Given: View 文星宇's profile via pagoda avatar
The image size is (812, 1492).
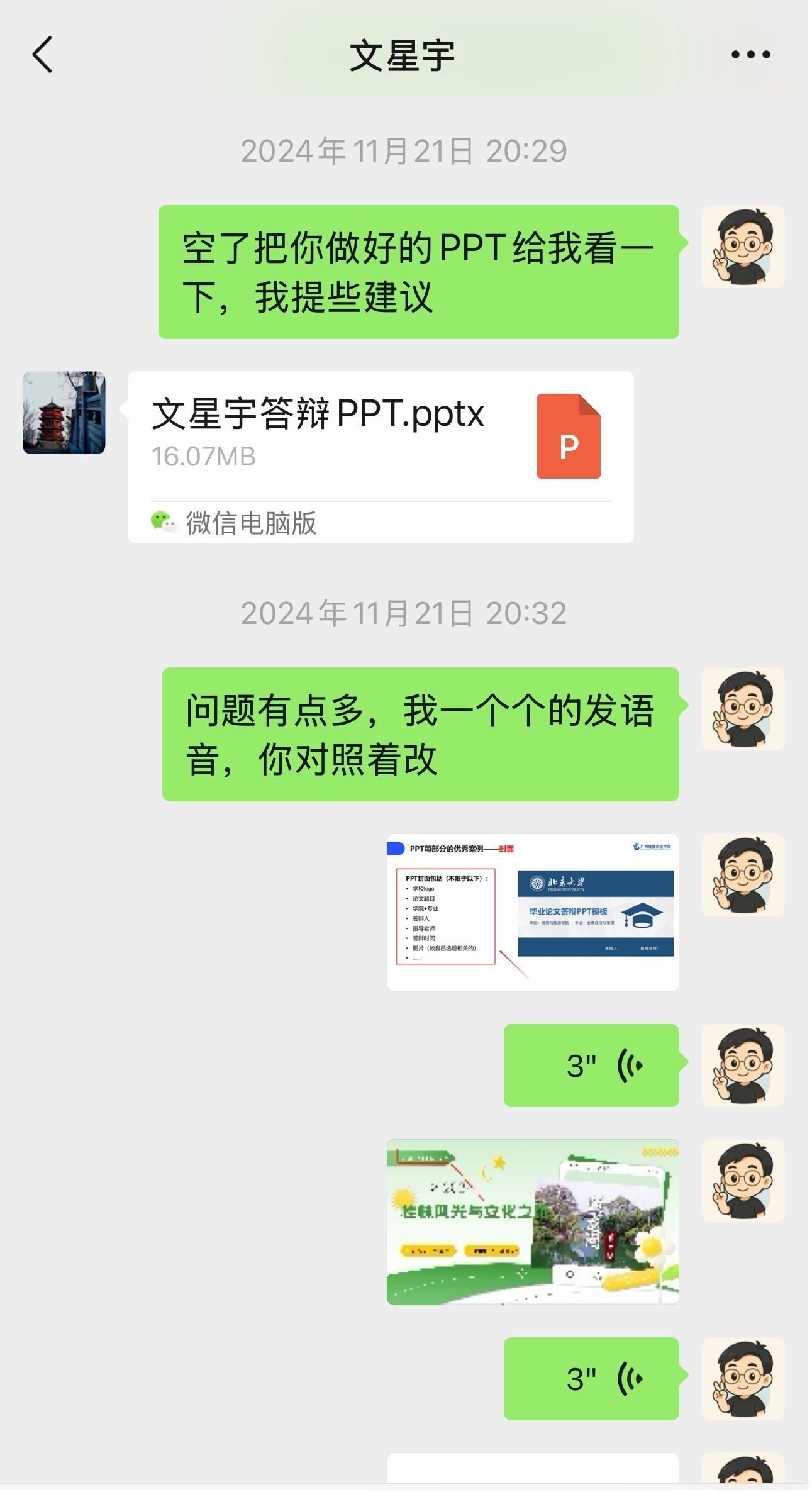Looking at the screenshot, I should point(64,413).
